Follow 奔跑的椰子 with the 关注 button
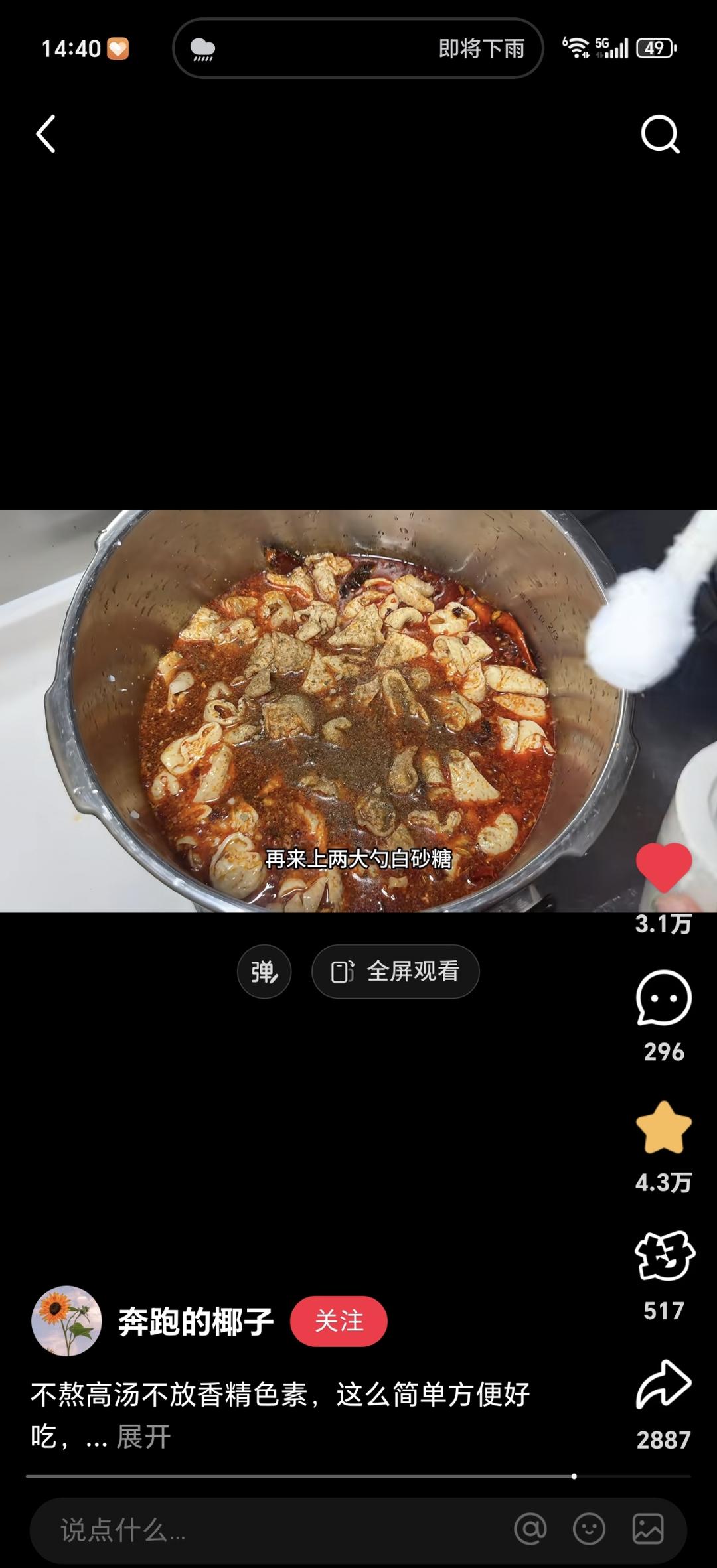Image resolution: width=717 pixels, height=1568 pixels. (339, 1321)
